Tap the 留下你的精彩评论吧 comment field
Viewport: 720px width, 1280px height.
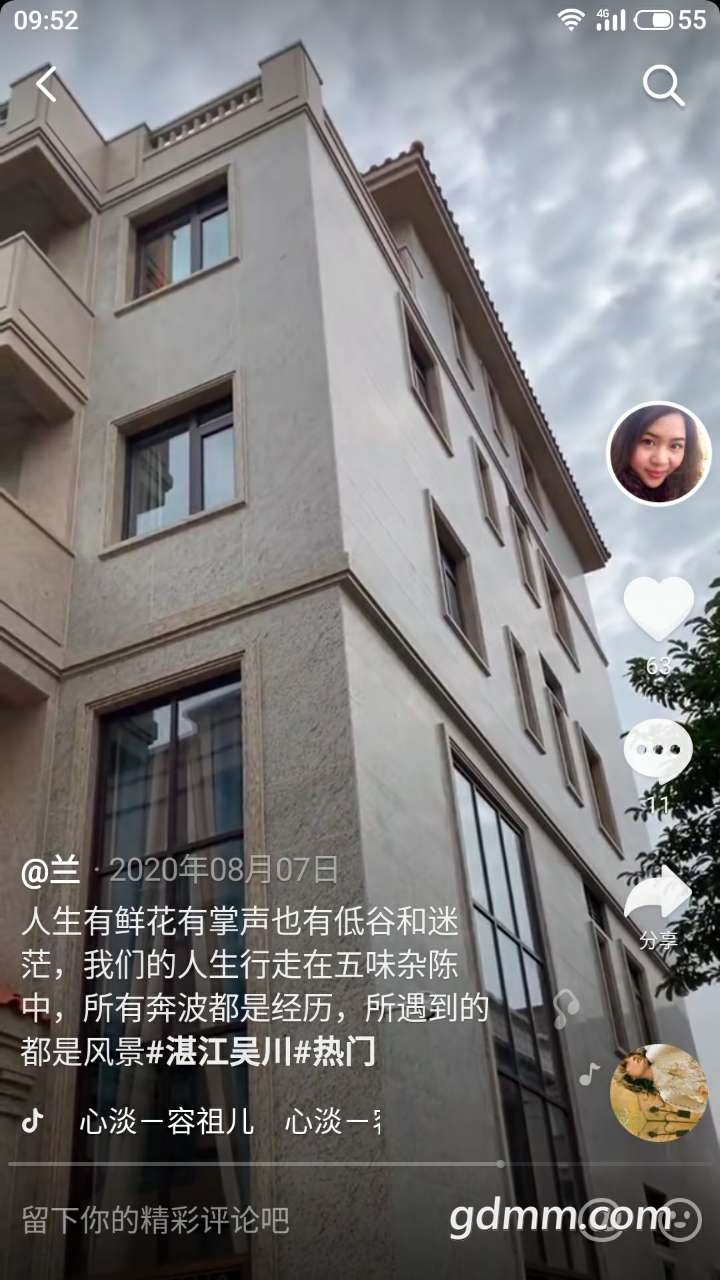[156, 1219]
